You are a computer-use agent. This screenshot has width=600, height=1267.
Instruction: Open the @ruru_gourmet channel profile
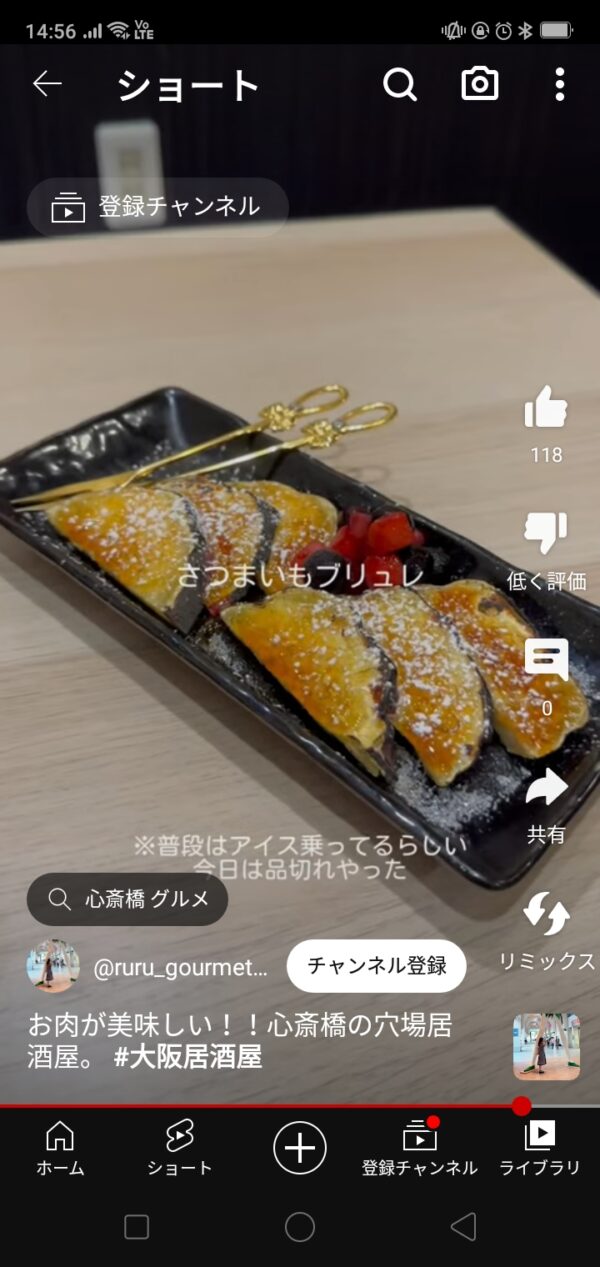(180, 967)
